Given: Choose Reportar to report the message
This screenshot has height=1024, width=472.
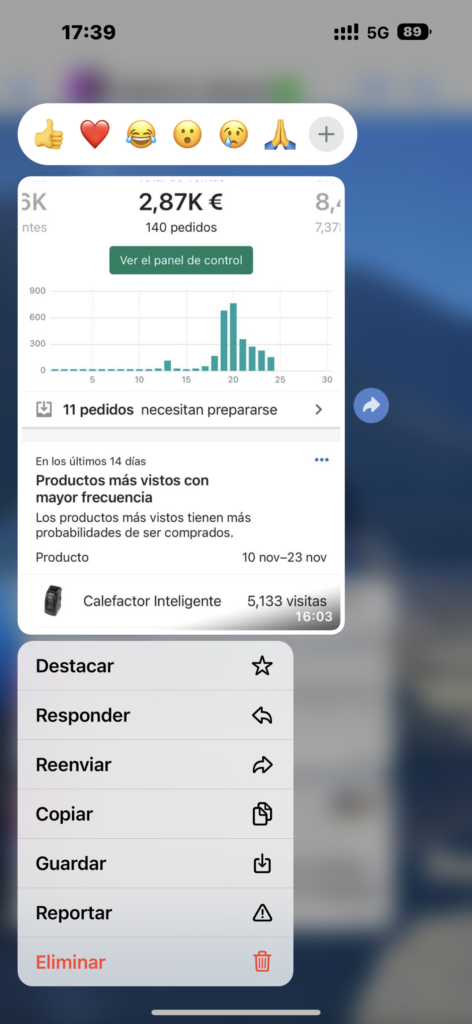Looking at the screenshot, I should [155, 913].
